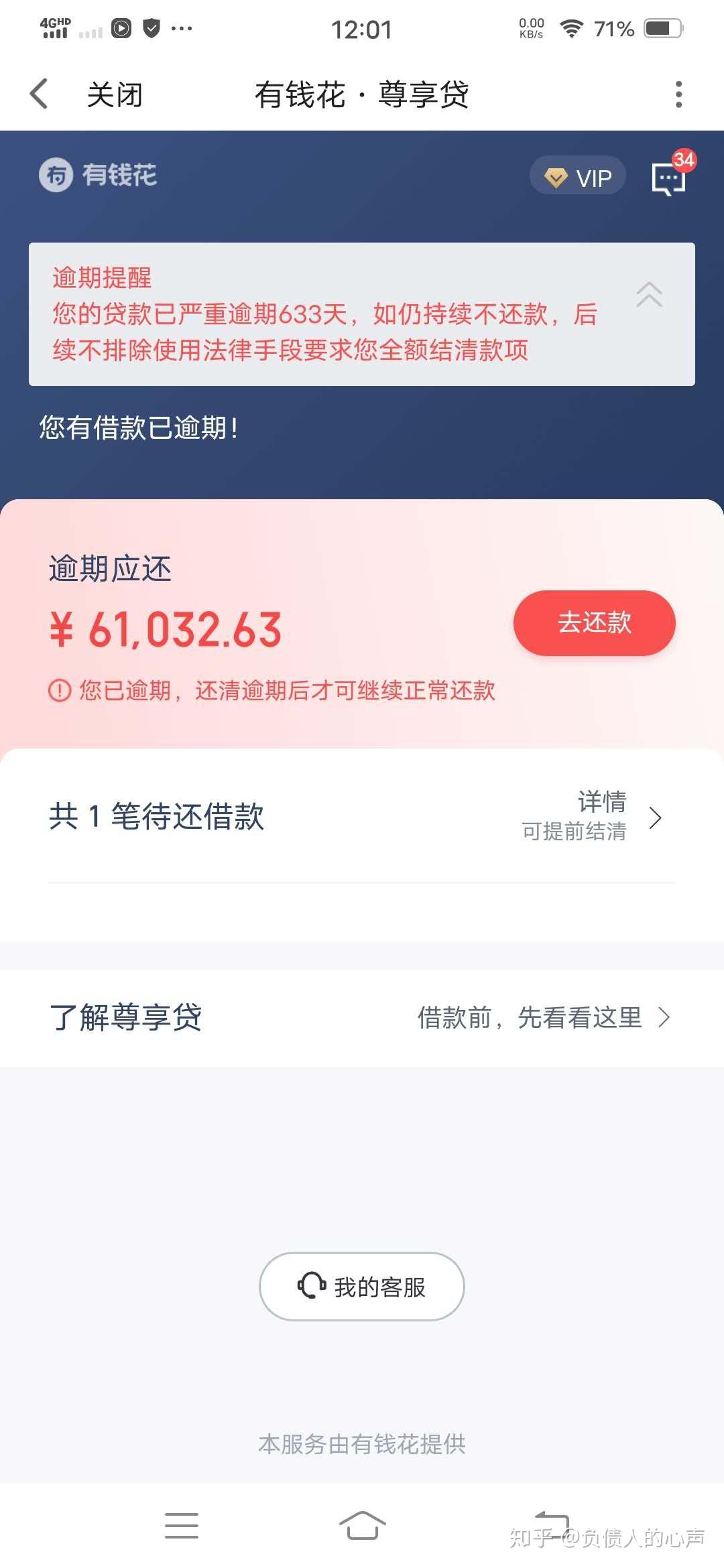Tap the headset icon on 我的客服
Image resolution: width=724 pixels, height=1568 pixels.
(310, 1287)
